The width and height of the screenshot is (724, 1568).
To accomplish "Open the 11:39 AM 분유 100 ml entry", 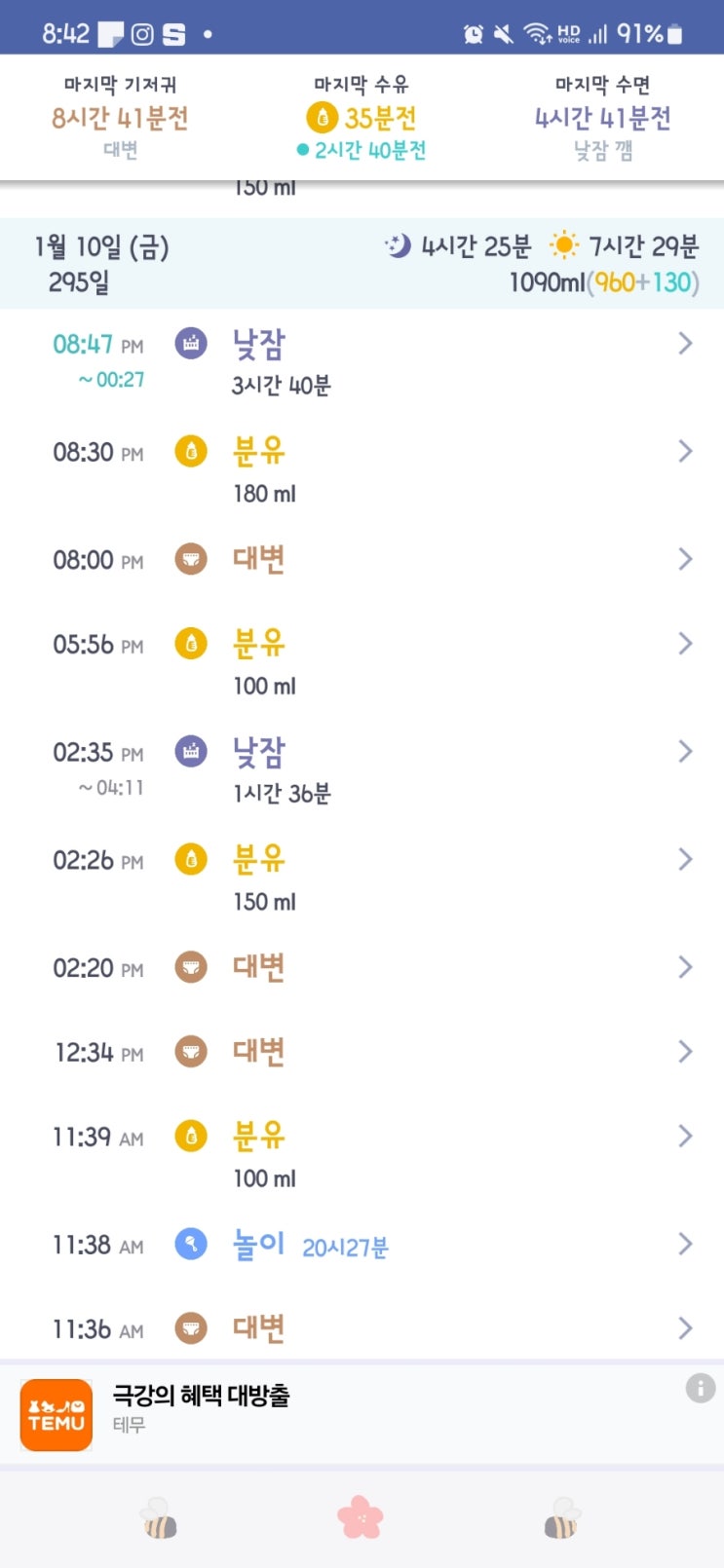I will pyautogui.click(x=362, y=1155).
